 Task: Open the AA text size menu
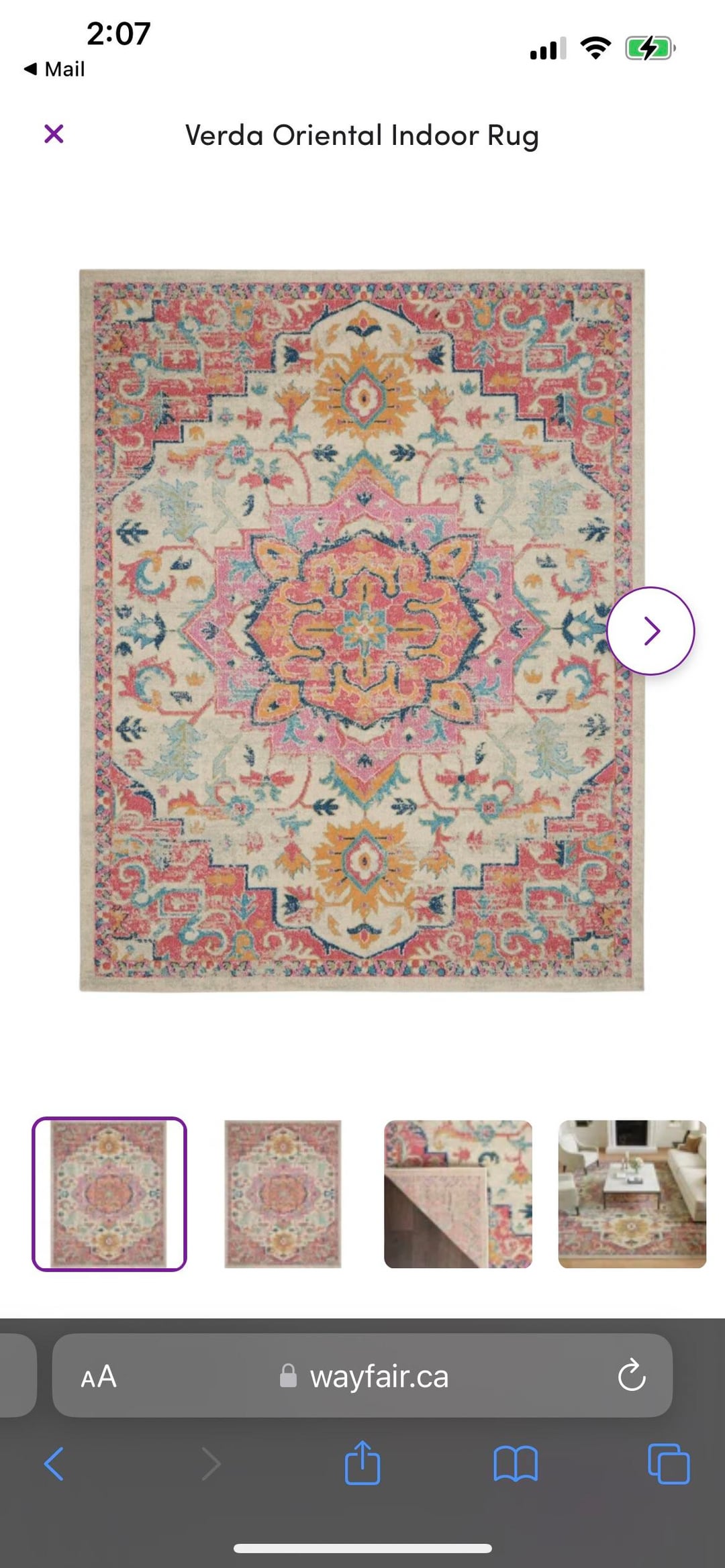pyautogui.click(x=99, y=1377)
